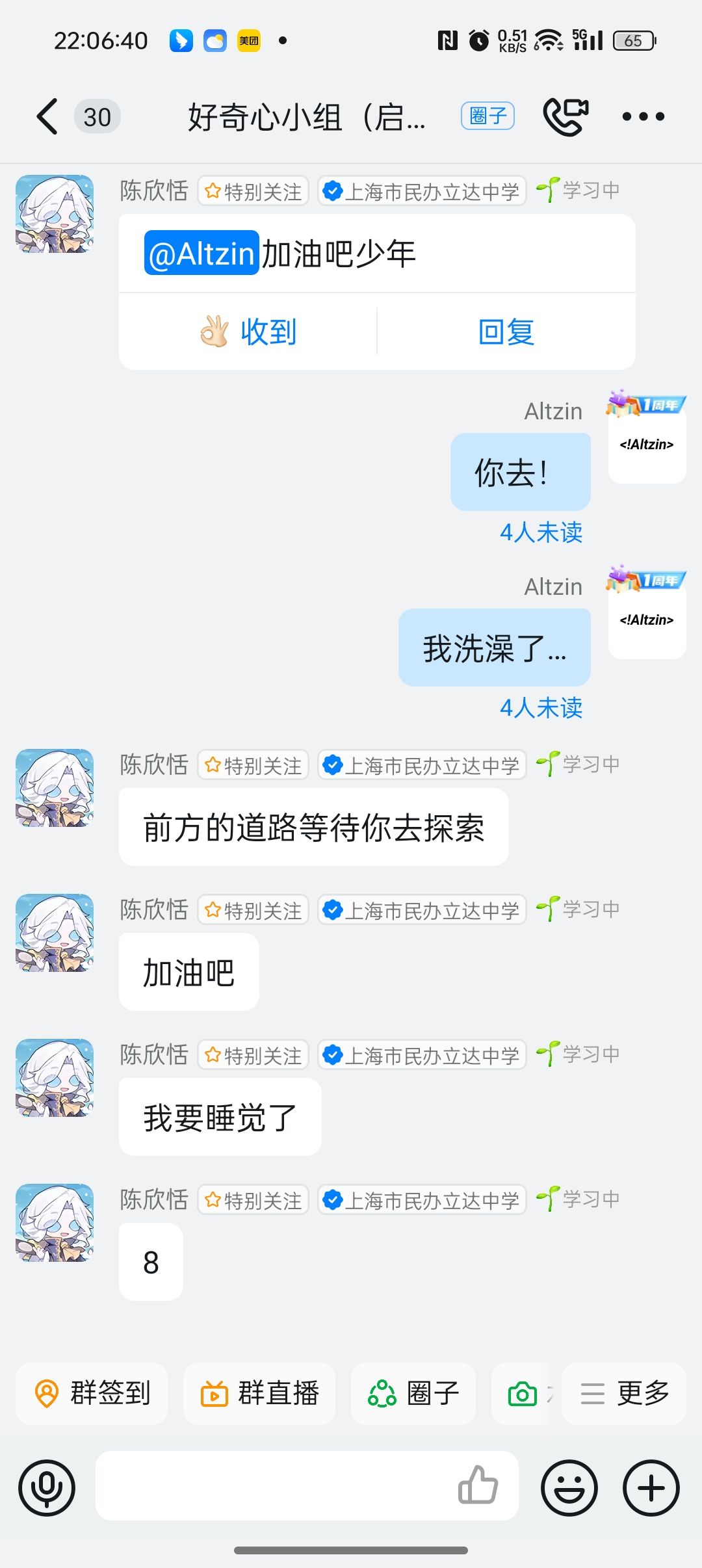The height and width of the screenshot is (1568, 702).
Task: Go back to the chat list
Action: click(x=47, y=117)
